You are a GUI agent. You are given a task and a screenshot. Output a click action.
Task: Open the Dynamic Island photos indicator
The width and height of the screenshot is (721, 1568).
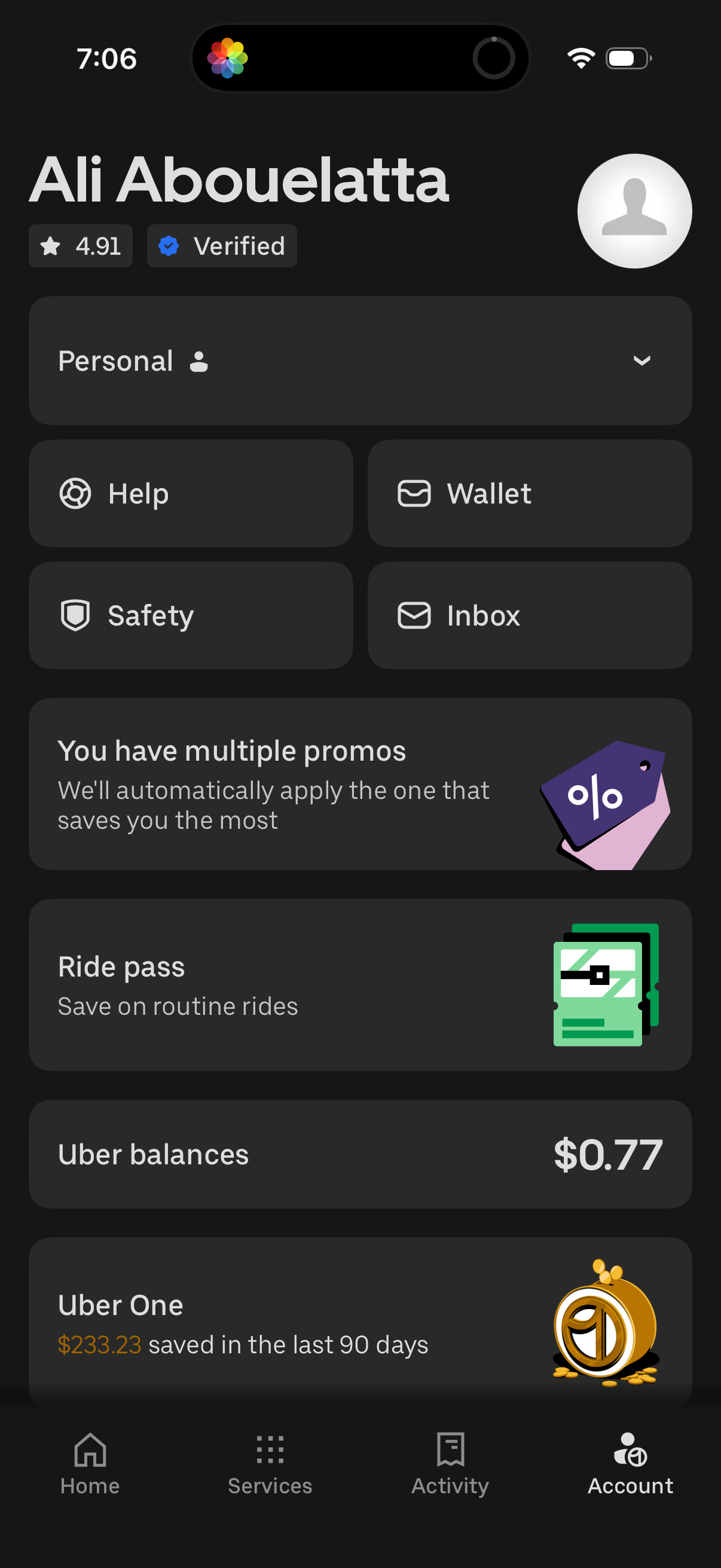click(228, 57)
